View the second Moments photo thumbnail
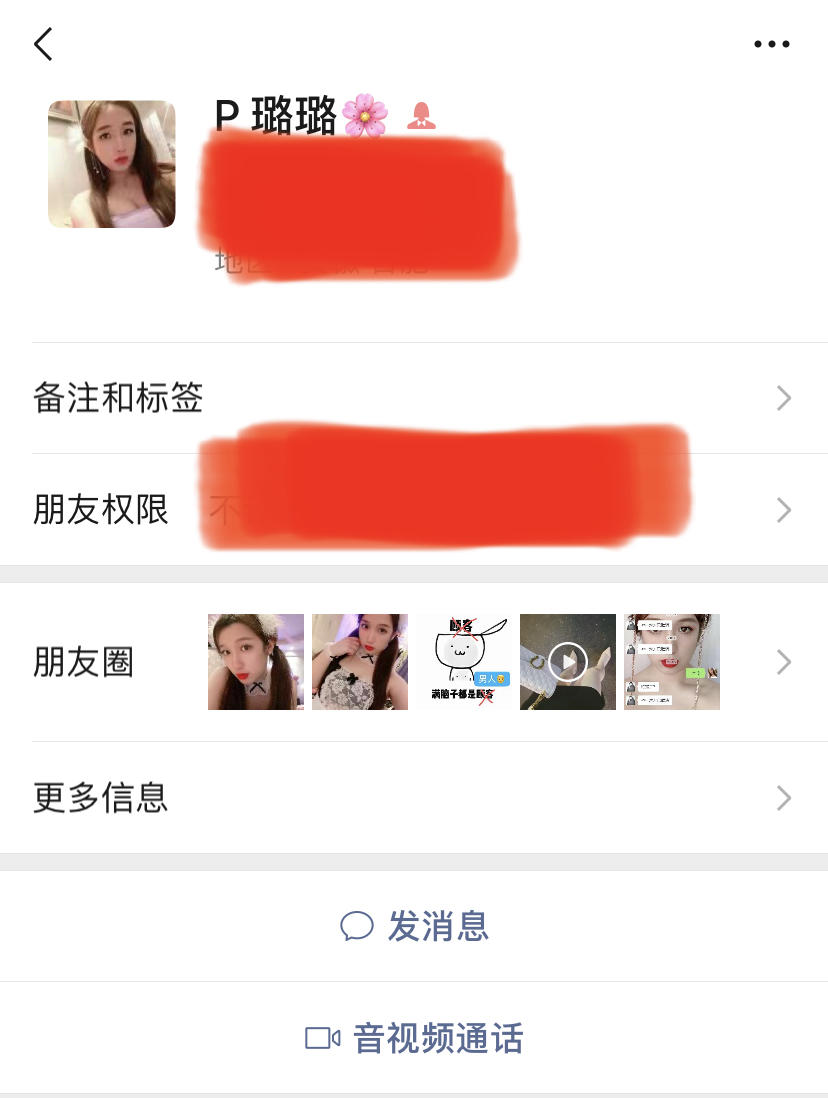This screenshot has height=1098, width=828. pyautogui.click(x=360, y=661)
